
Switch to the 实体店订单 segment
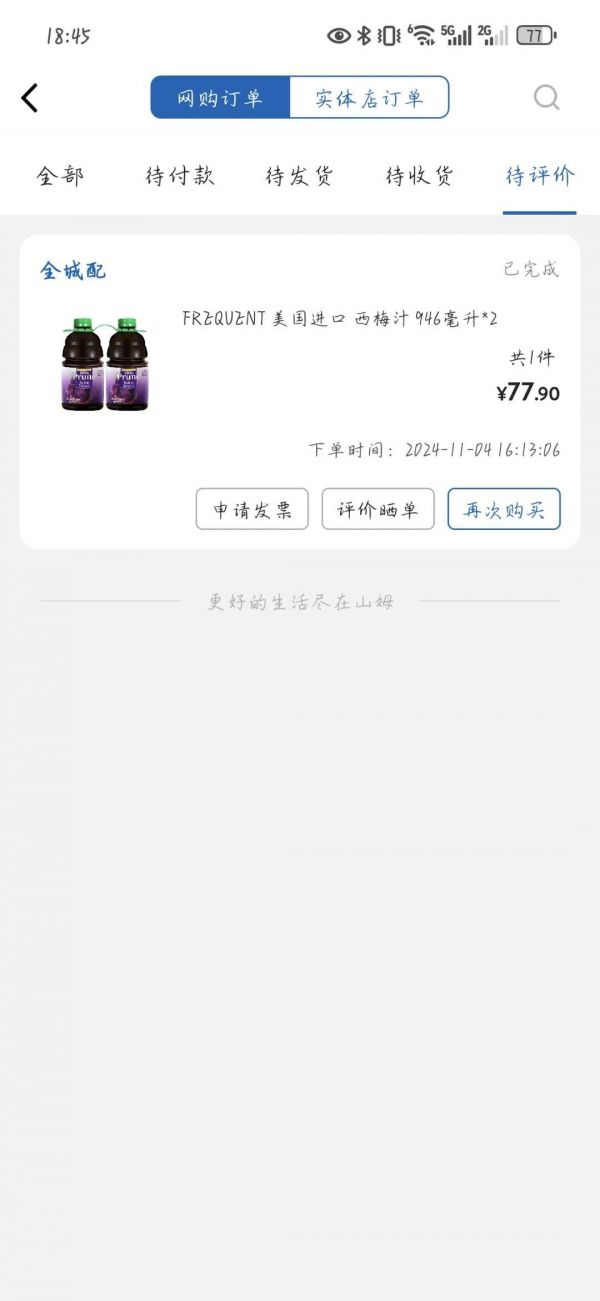[x=369, y=98]
